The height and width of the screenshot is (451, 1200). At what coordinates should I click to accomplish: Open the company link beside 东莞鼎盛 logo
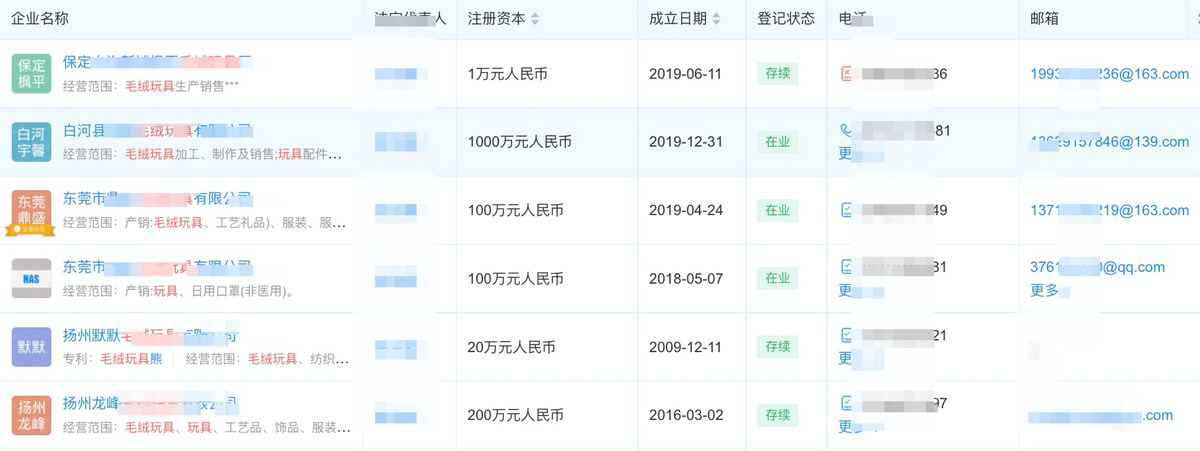pos(157,198)
